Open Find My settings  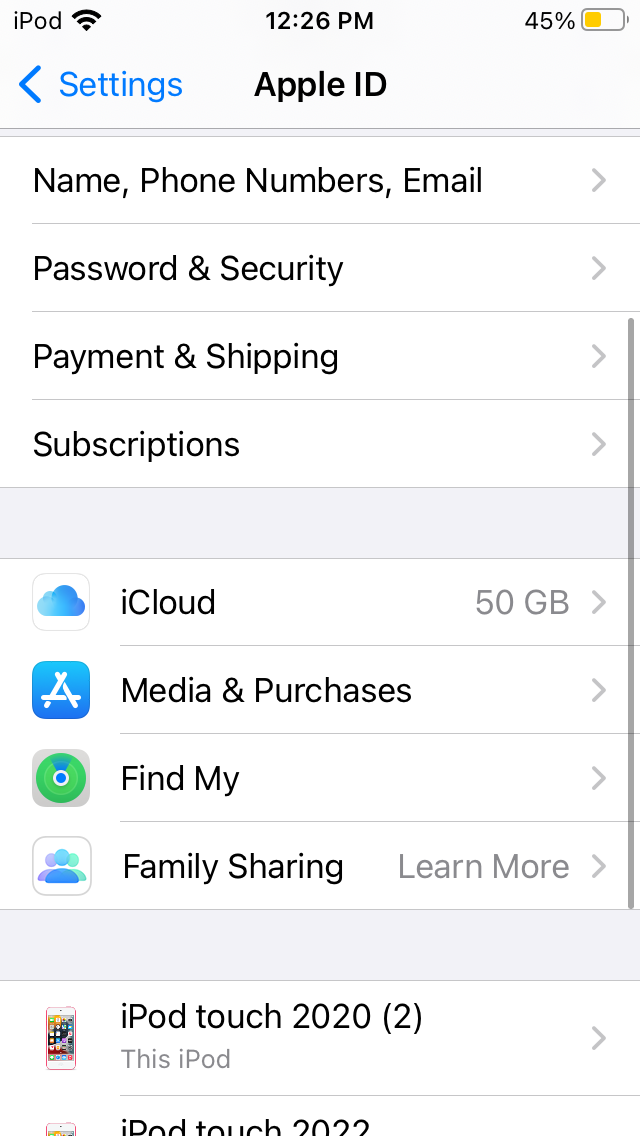tap(320, 779)
